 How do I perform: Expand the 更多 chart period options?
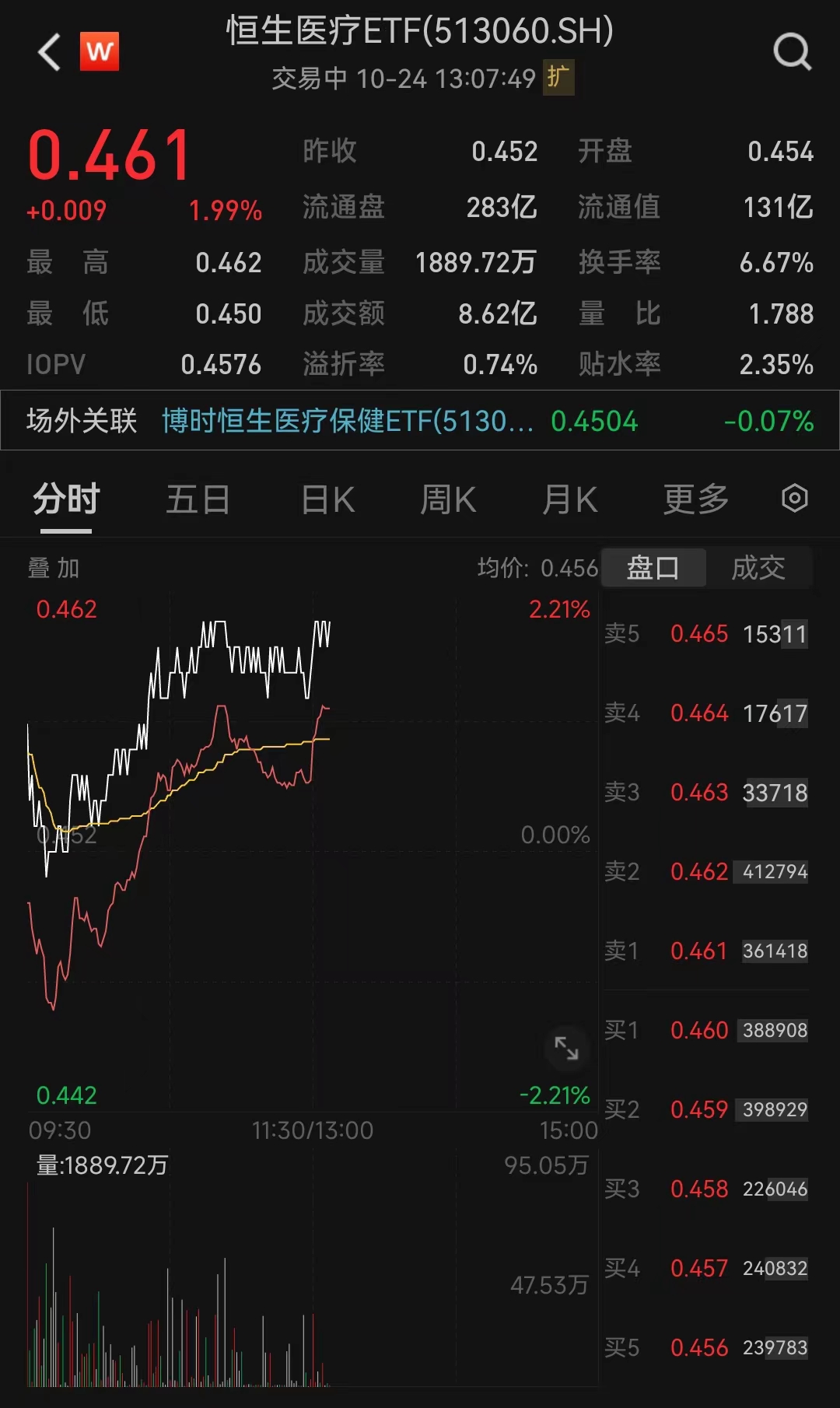[x=696, y=500]
